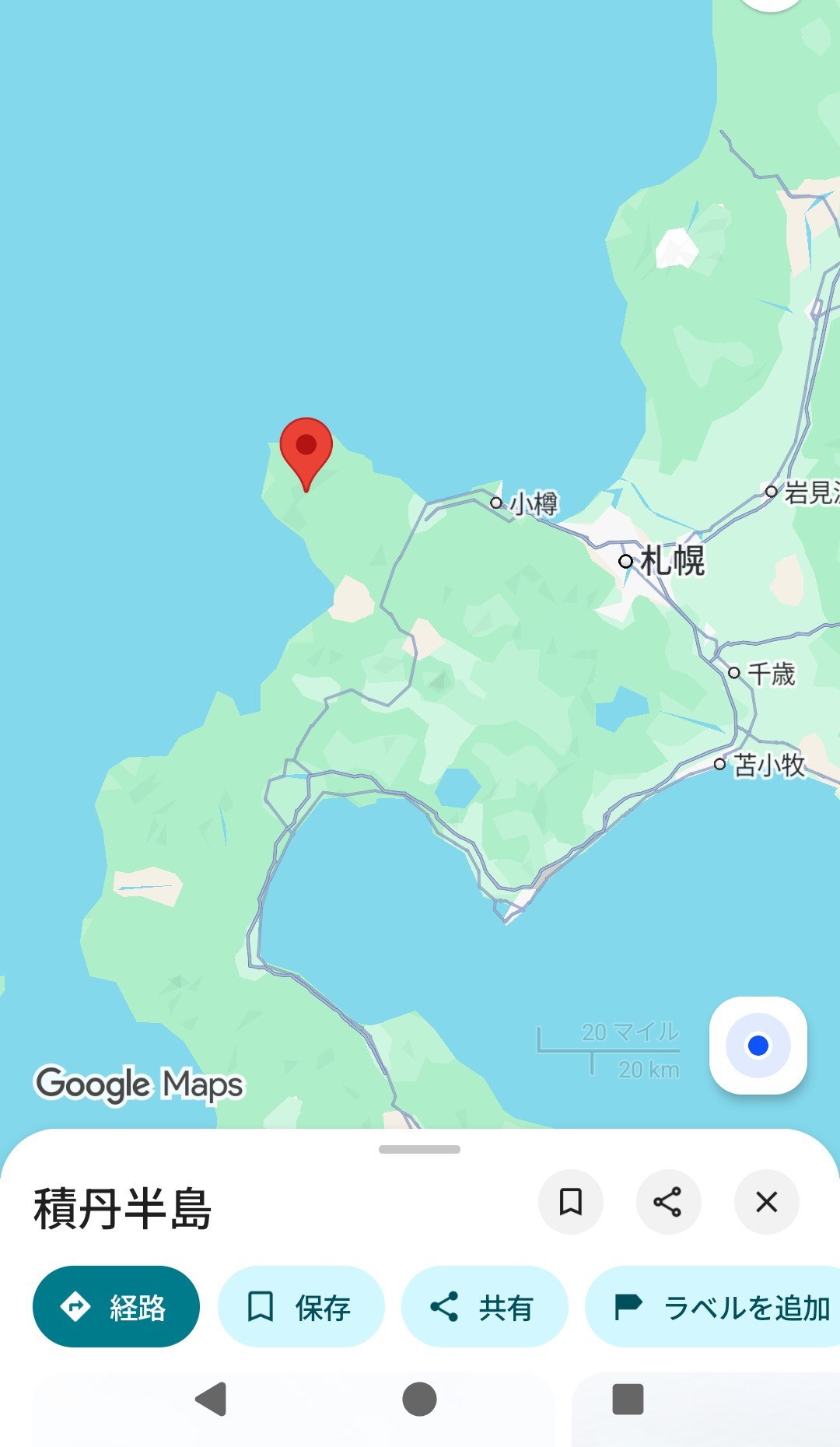The width and height of the screenshot is (840, 1447).
Task: Tap the red pin on 積丹半島
Action: point(306,449)
